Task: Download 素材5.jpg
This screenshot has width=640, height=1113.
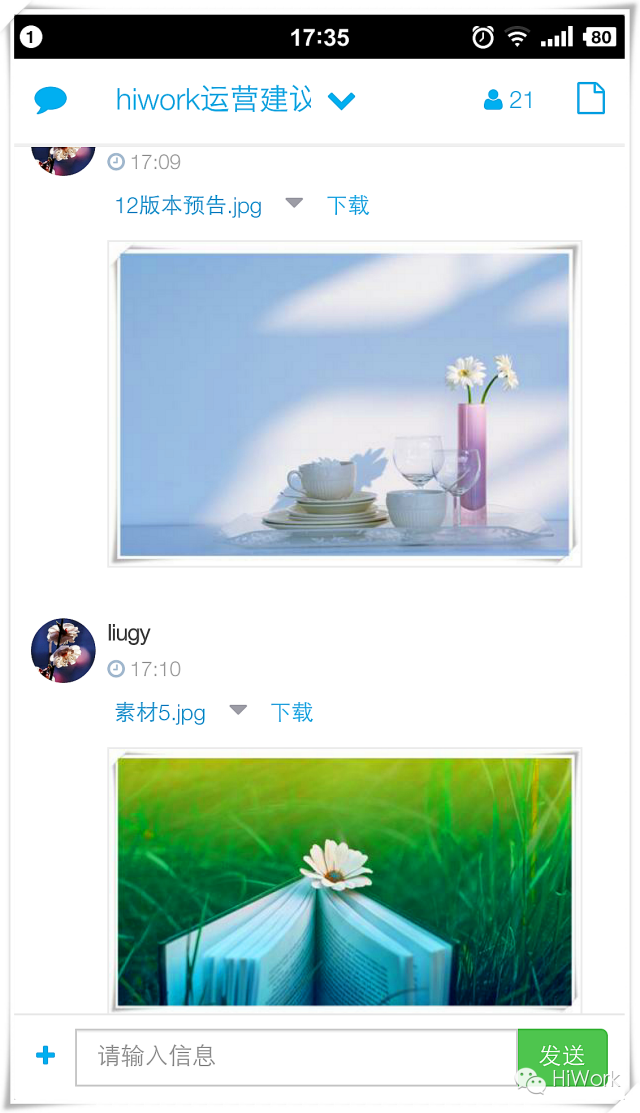Action: tap(292, 713)
